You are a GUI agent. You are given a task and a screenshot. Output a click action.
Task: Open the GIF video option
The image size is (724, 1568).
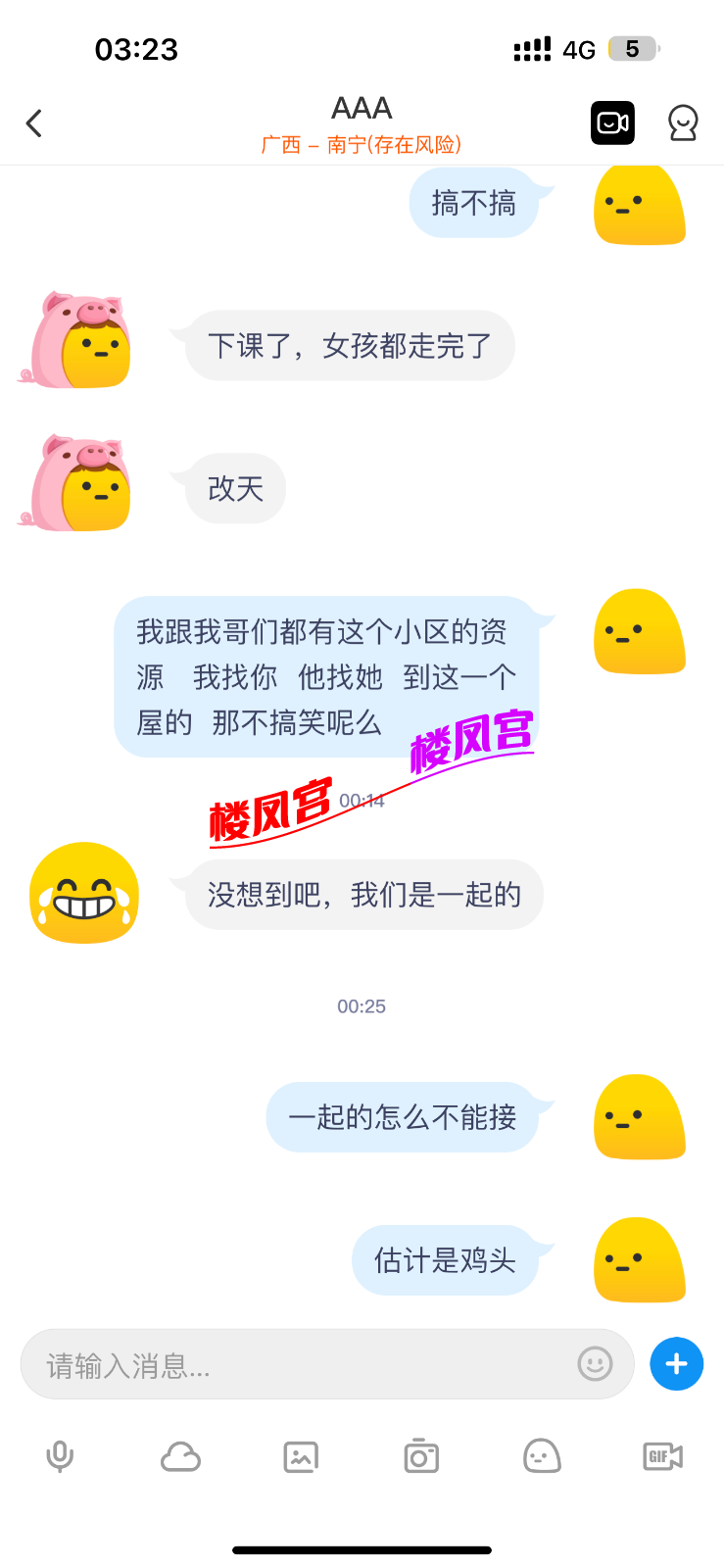[662, 1457]
